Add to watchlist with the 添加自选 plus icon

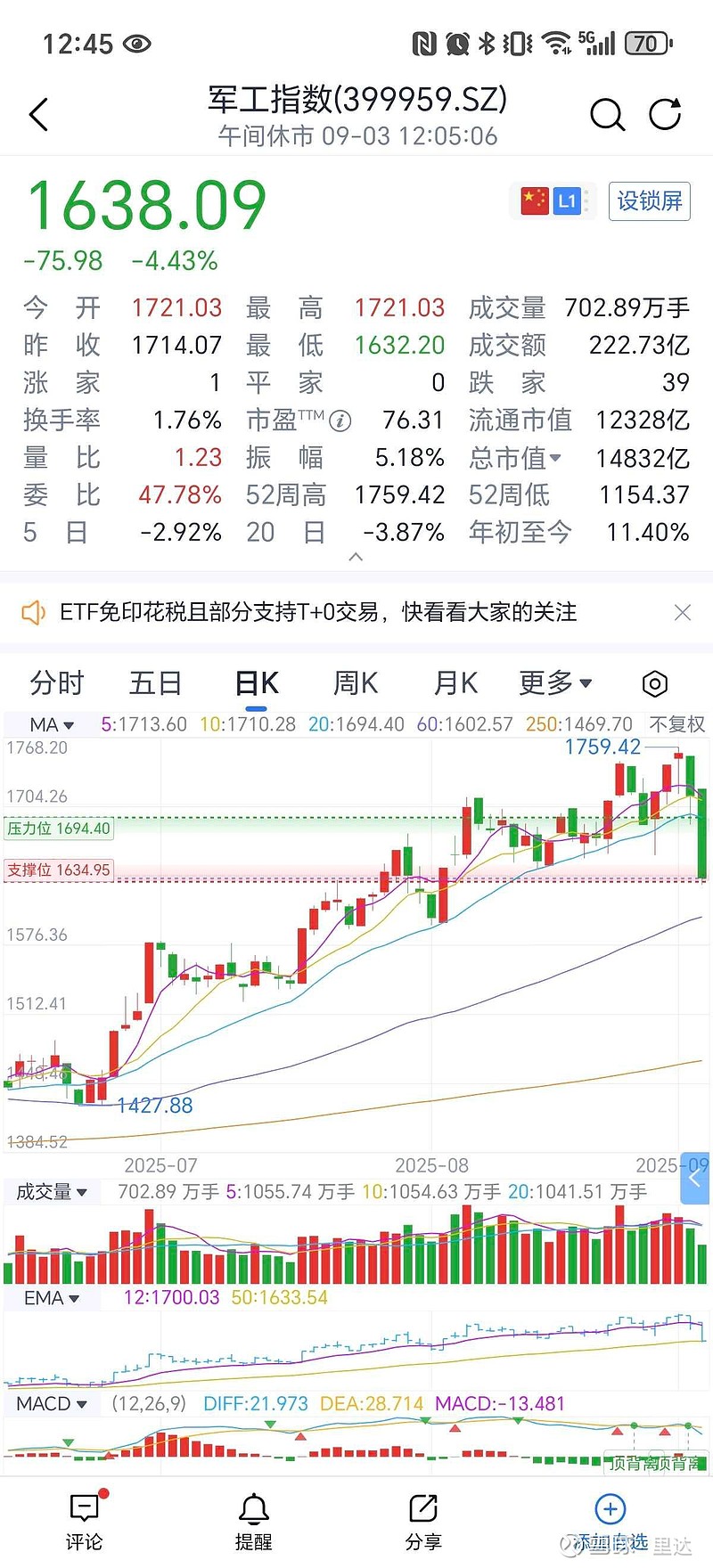(609, 1510)
